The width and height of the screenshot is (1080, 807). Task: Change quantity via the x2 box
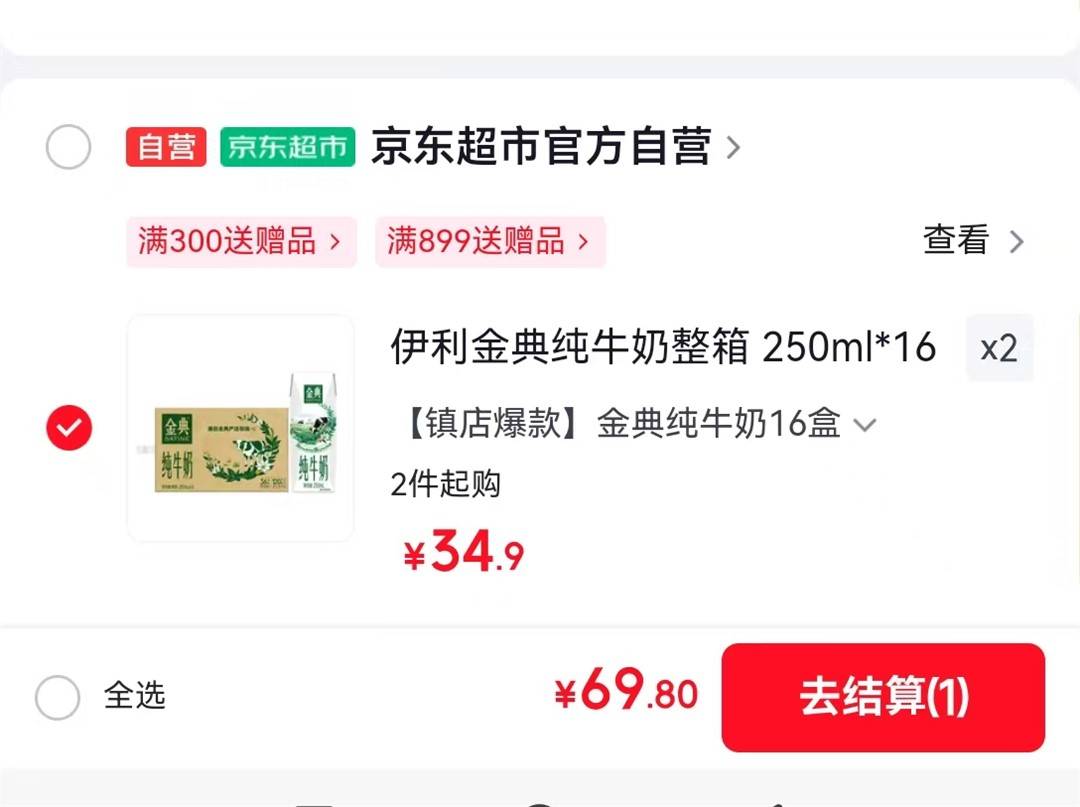tap(998, 348)
